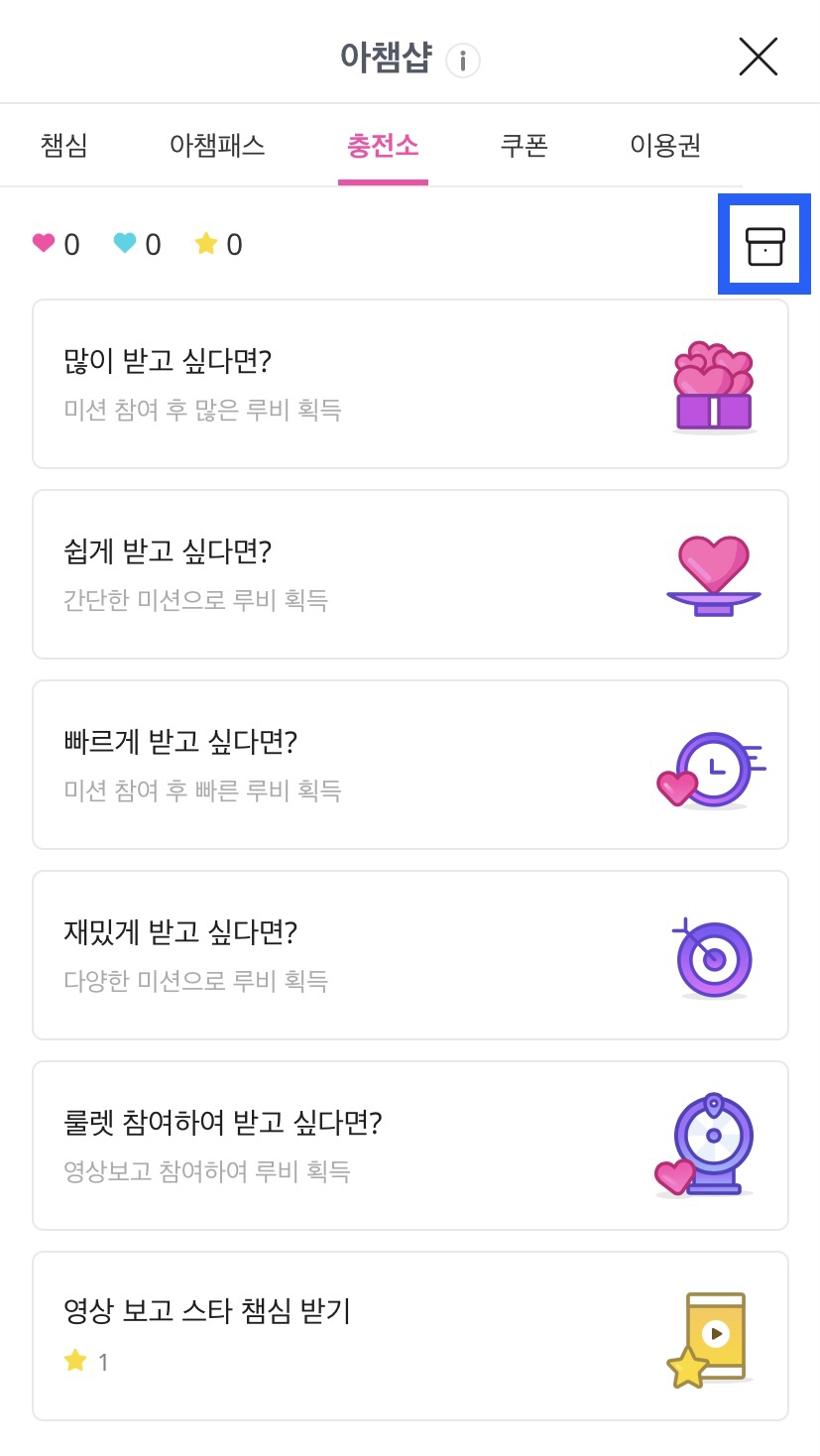Open the storage box icon
820x1456 pixels.
click(x=764, y=245)
